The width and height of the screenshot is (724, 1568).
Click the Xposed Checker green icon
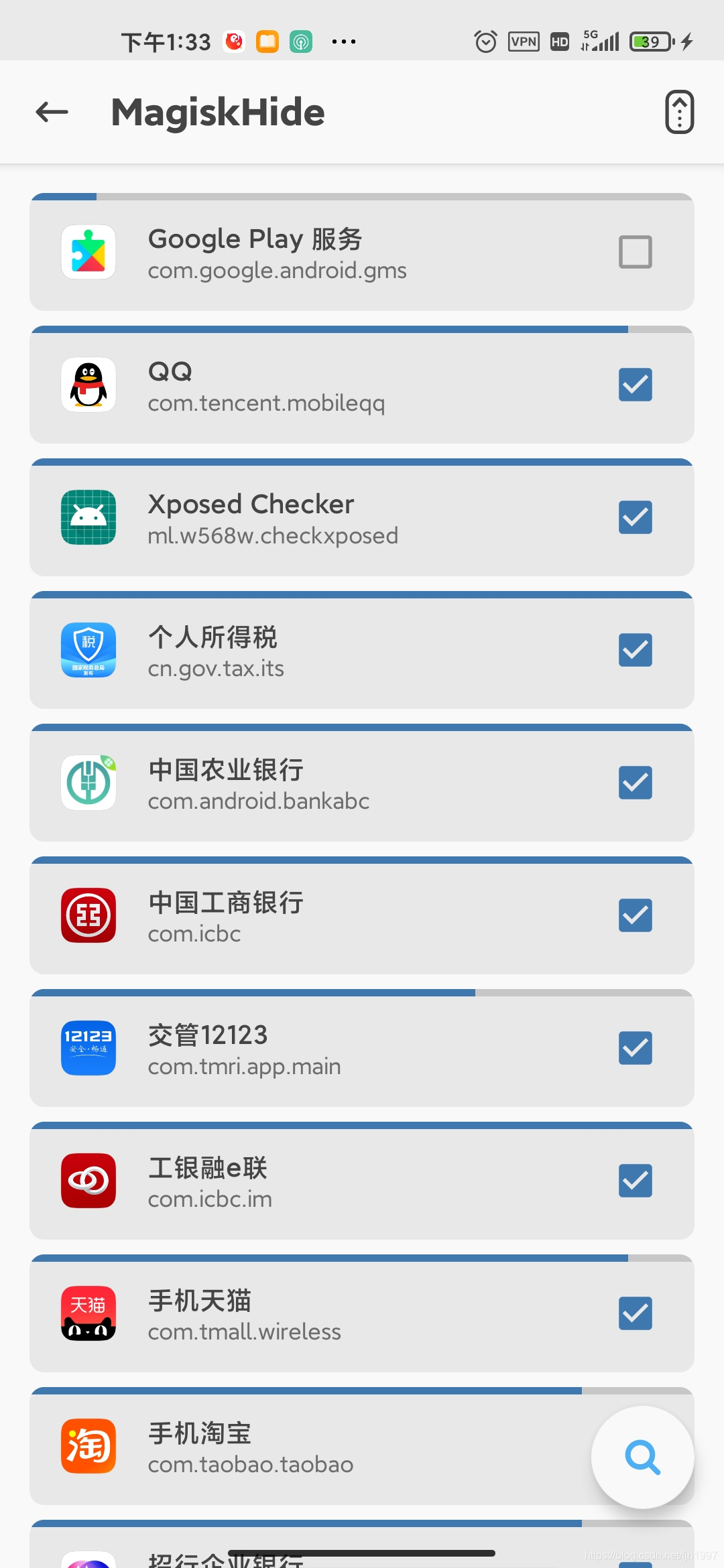(88, 517)
